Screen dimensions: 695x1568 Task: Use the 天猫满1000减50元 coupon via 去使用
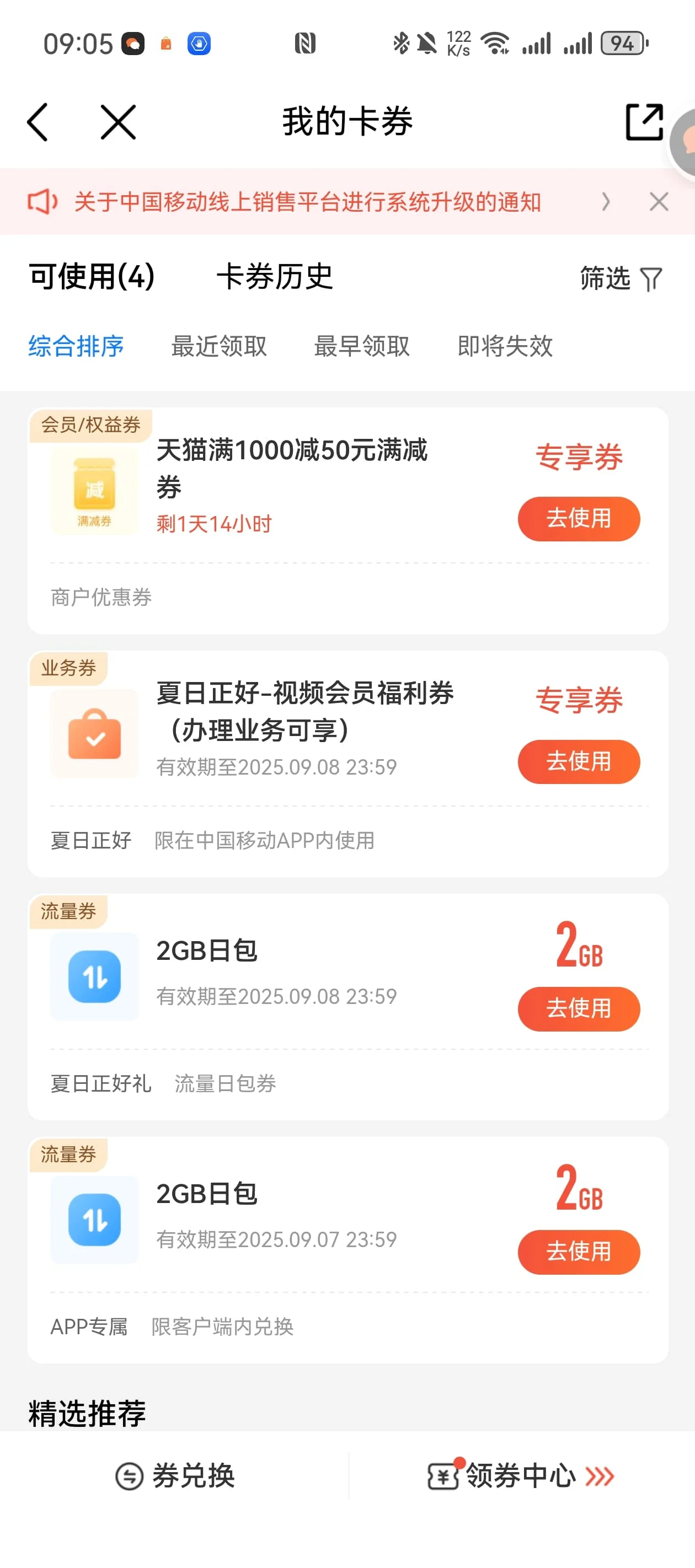point(578,519)
